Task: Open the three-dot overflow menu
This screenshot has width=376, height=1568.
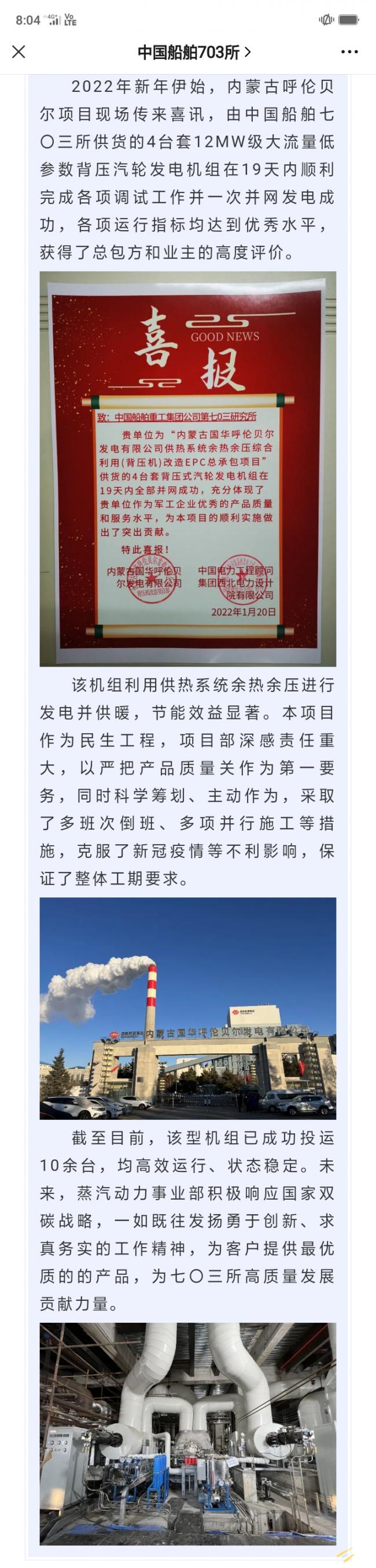Action: pos(349,51)
